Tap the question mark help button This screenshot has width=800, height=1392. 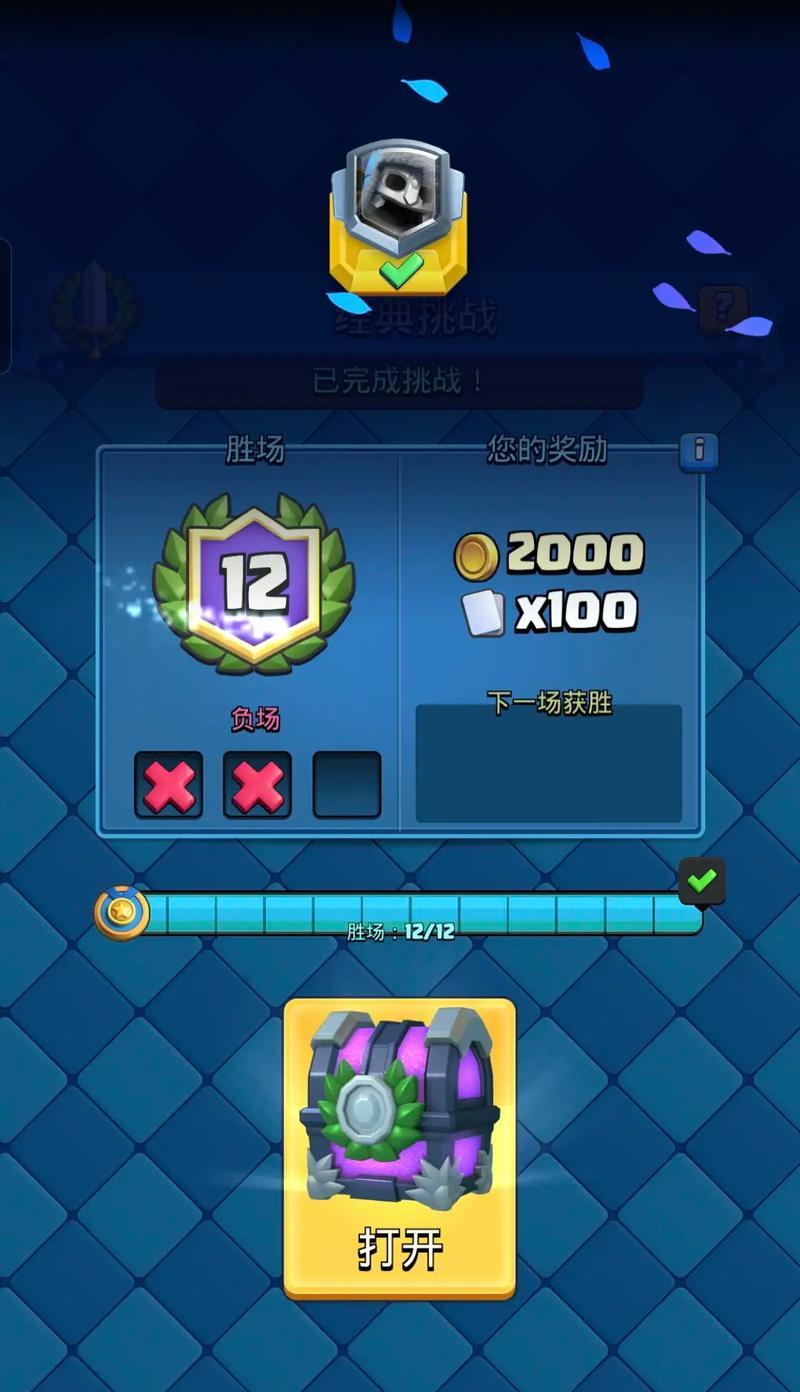[723, 309]
